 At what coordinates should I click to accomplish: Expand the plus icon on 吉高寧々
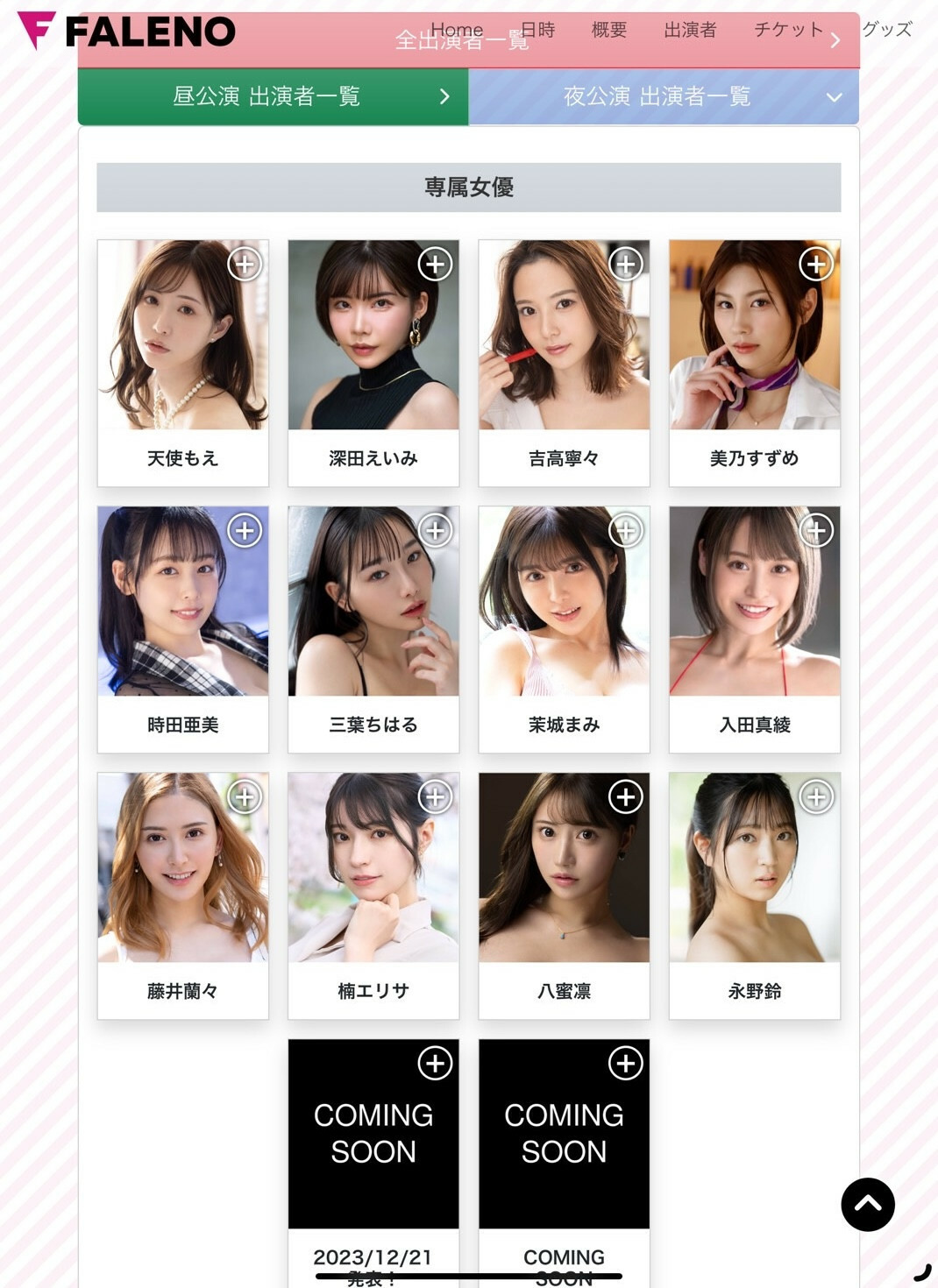pos(626,264)
